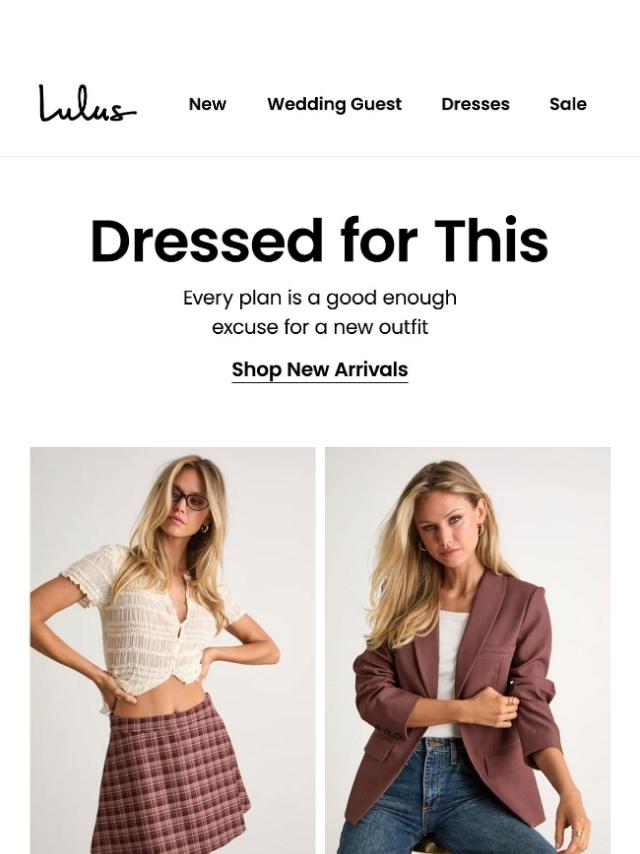The image size is (640, 854).
Task: Tap the Shop New Arrivals link
Action: (x=320, y=369)
